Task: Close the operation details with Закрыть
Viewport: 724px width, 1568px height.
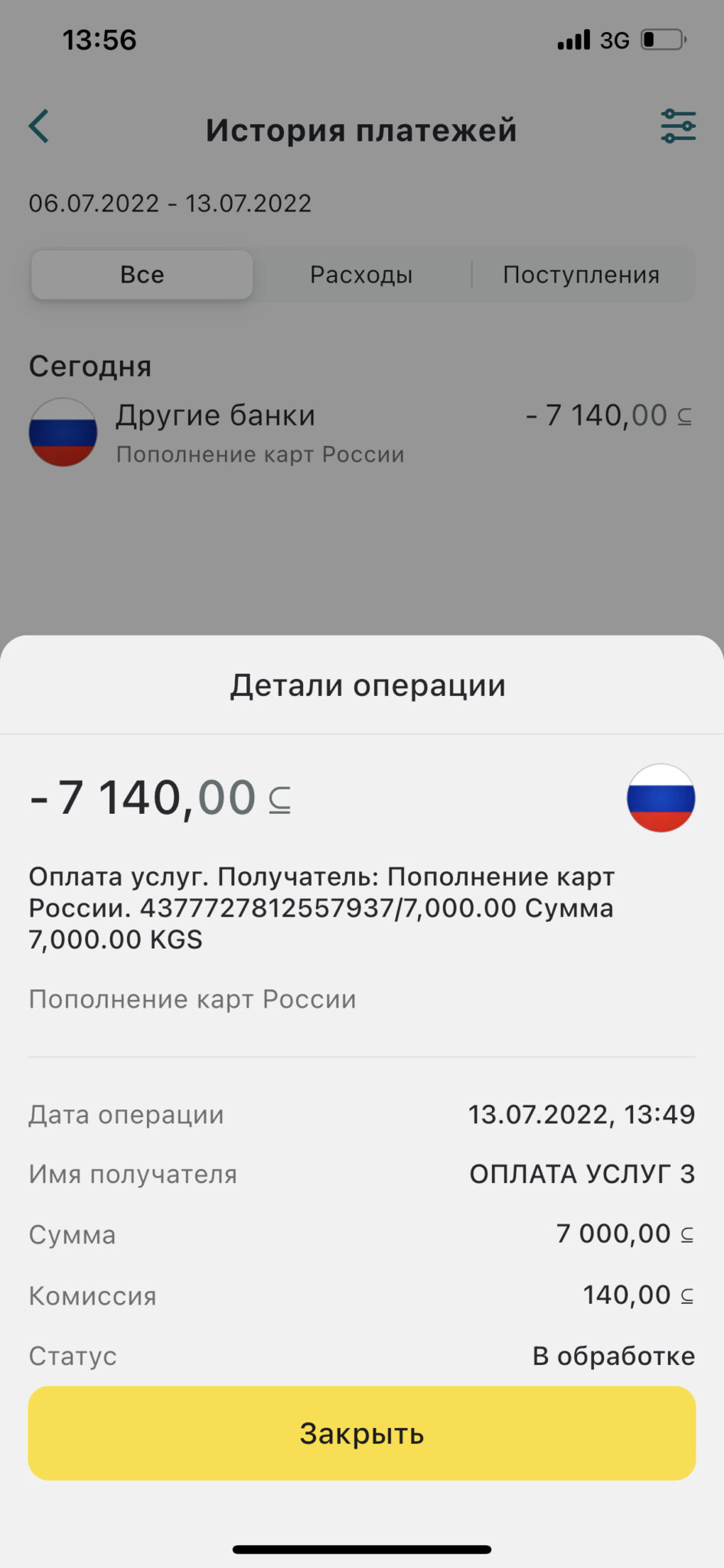Action: pyautogui.click(x=362, y=1432)
